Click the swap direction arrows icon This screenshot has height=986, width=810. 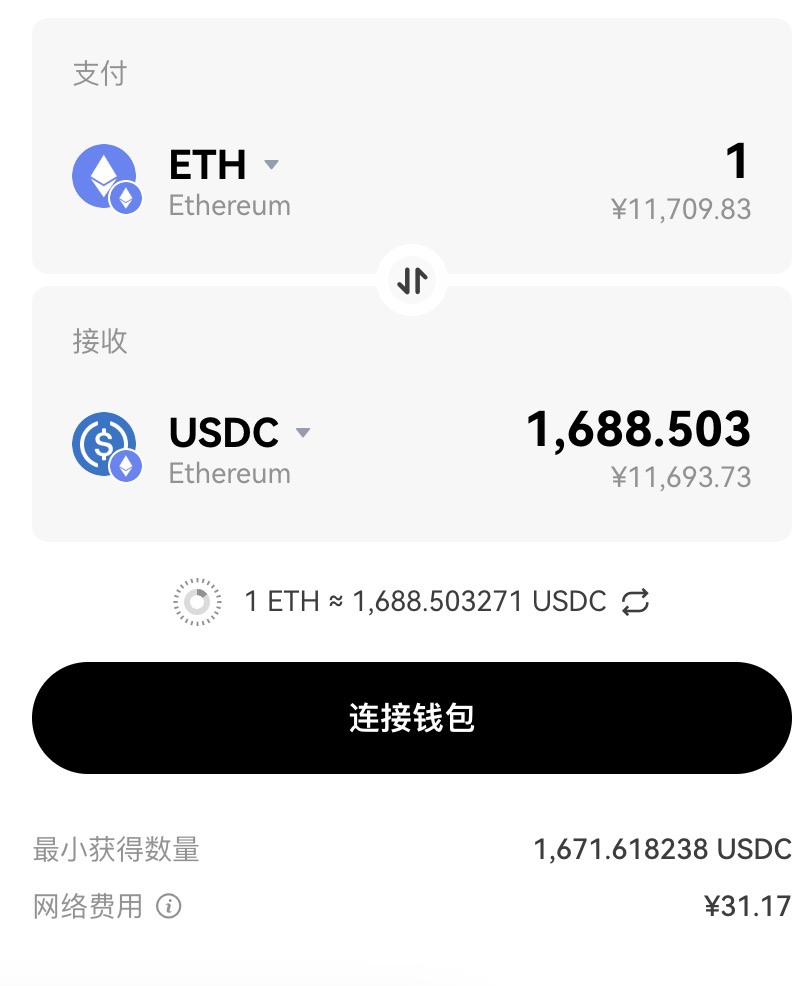tap(410, 280)
